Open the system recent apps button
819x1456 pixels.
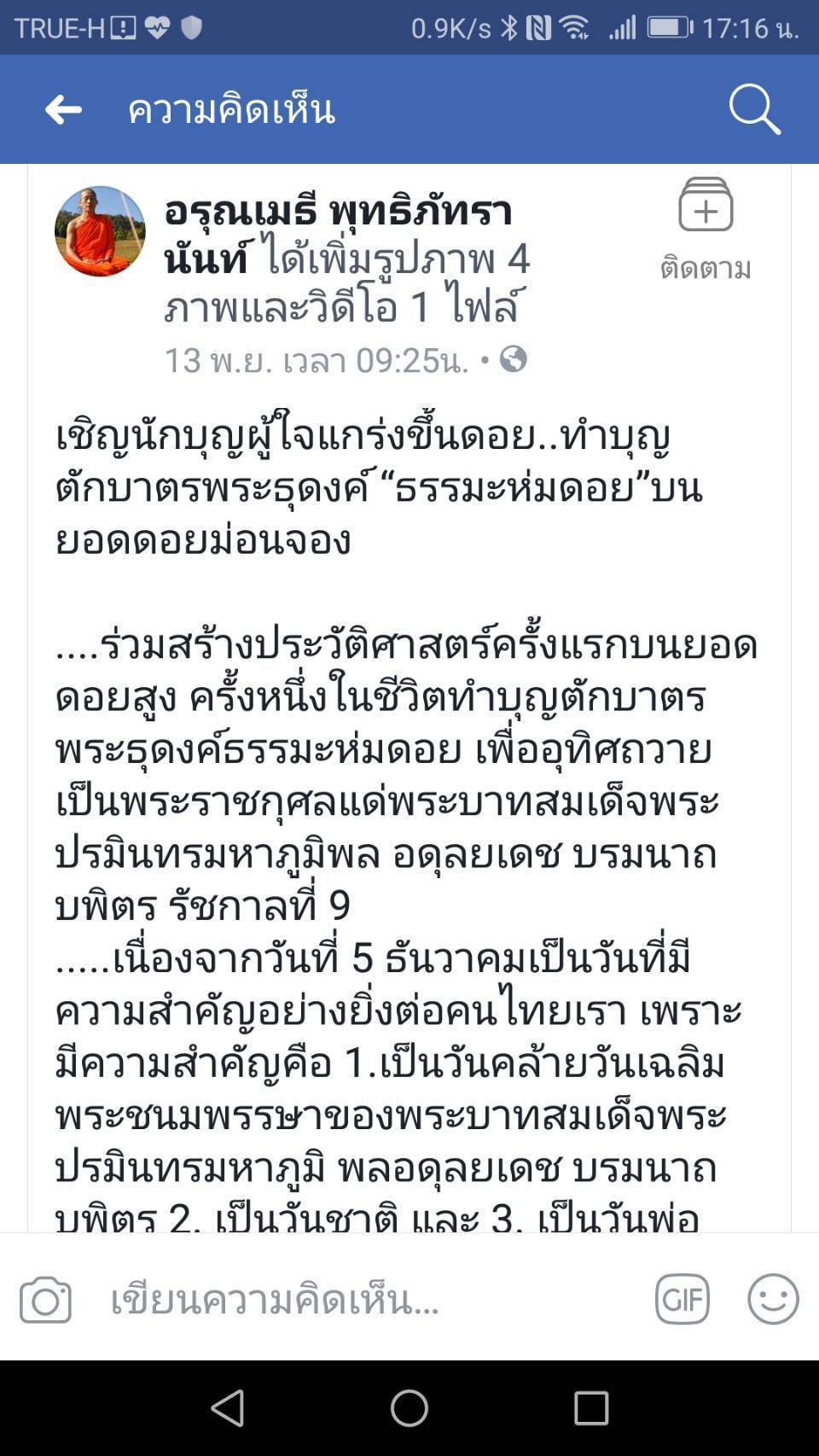(591, 1408)
